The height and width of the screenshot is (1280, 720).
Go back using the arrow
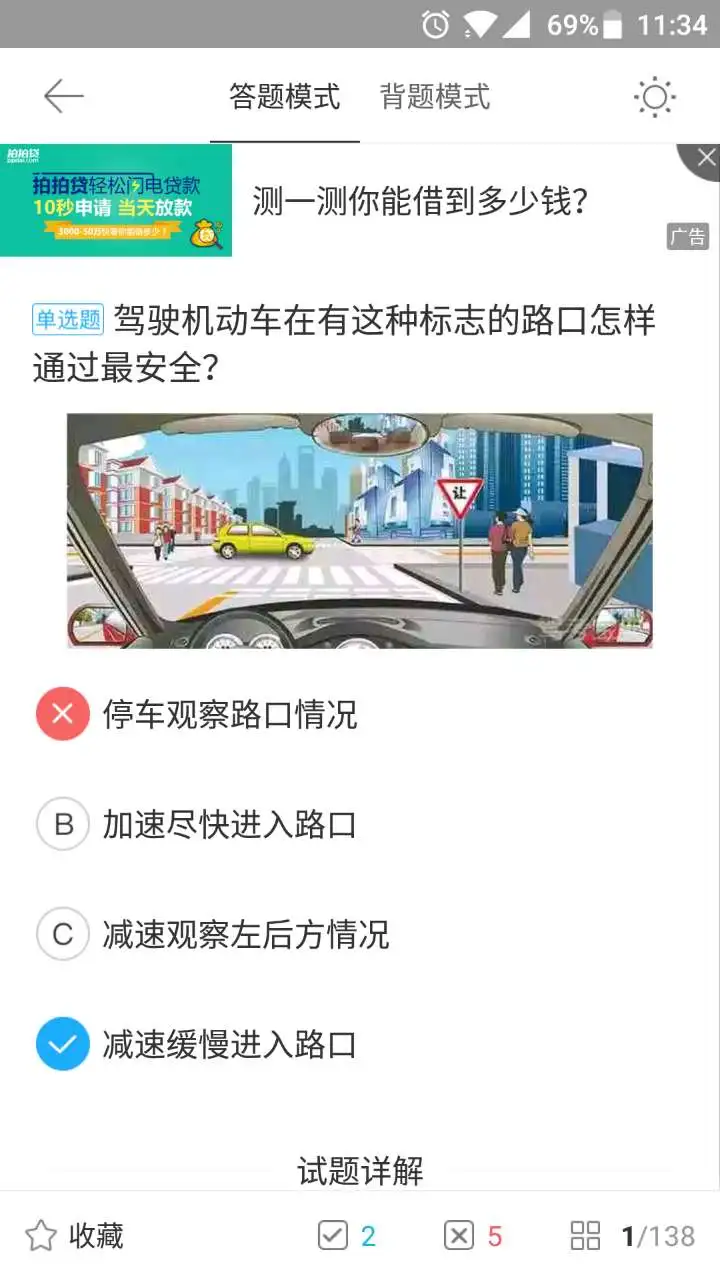(63, 97)
